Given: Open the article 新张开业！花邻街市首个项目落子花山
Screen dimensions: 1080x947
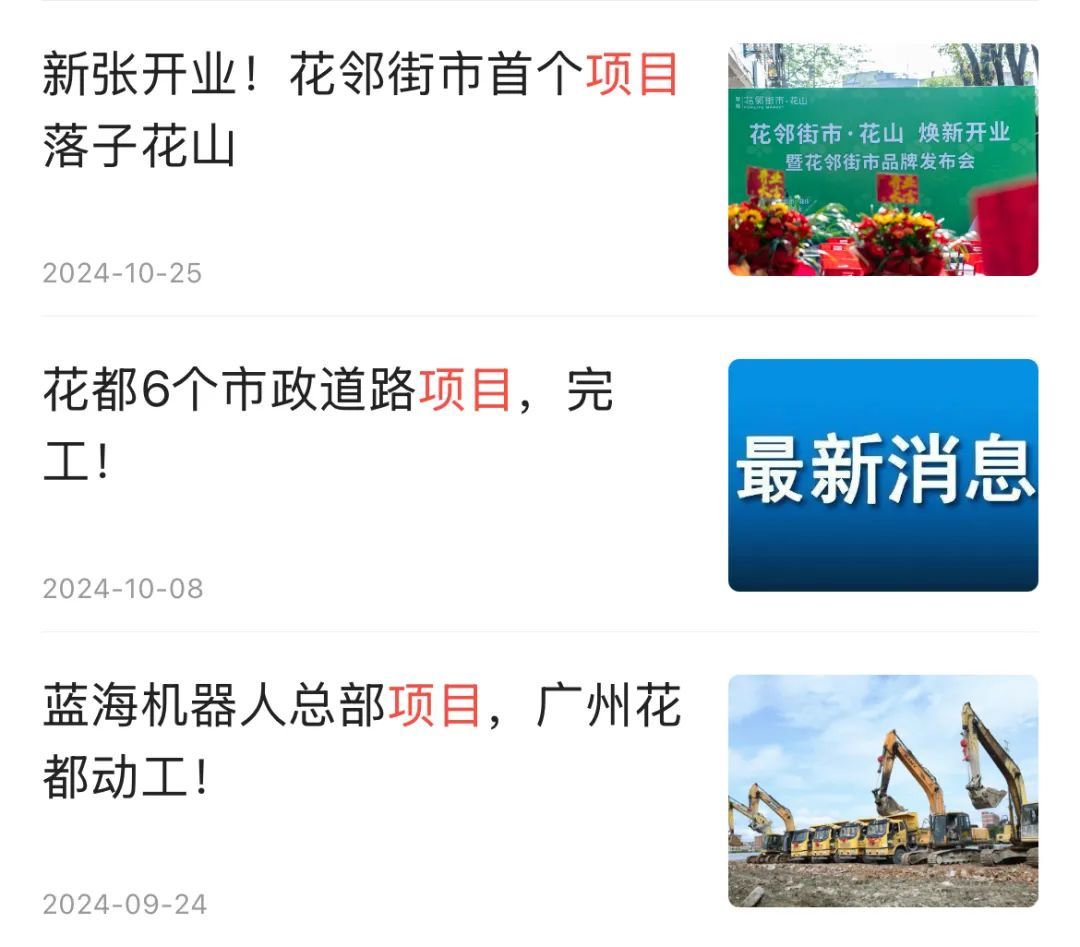Looking at the screenshot, I should pyautogui.click(x=360, y=110).
